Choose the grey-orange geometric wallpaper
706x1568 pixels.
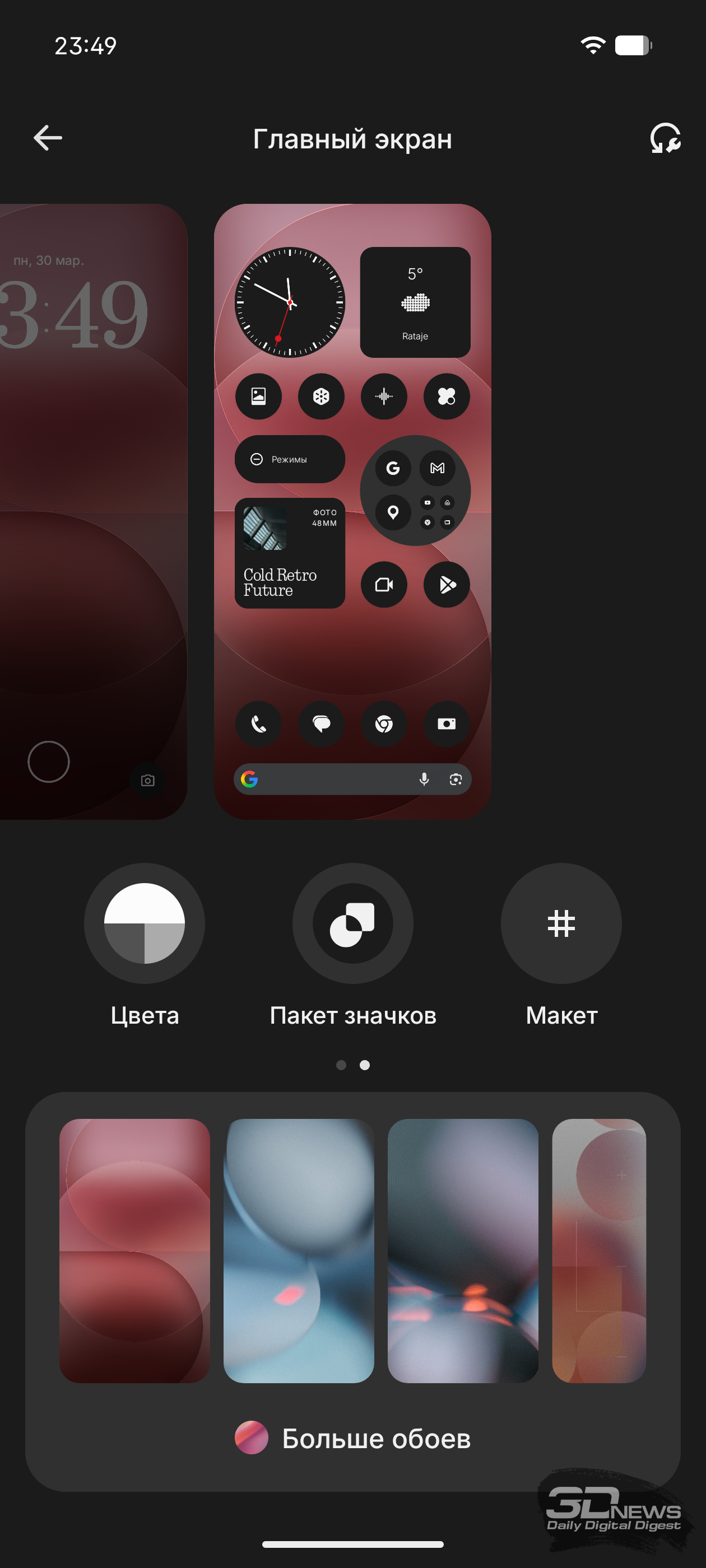pos(599,1250)
